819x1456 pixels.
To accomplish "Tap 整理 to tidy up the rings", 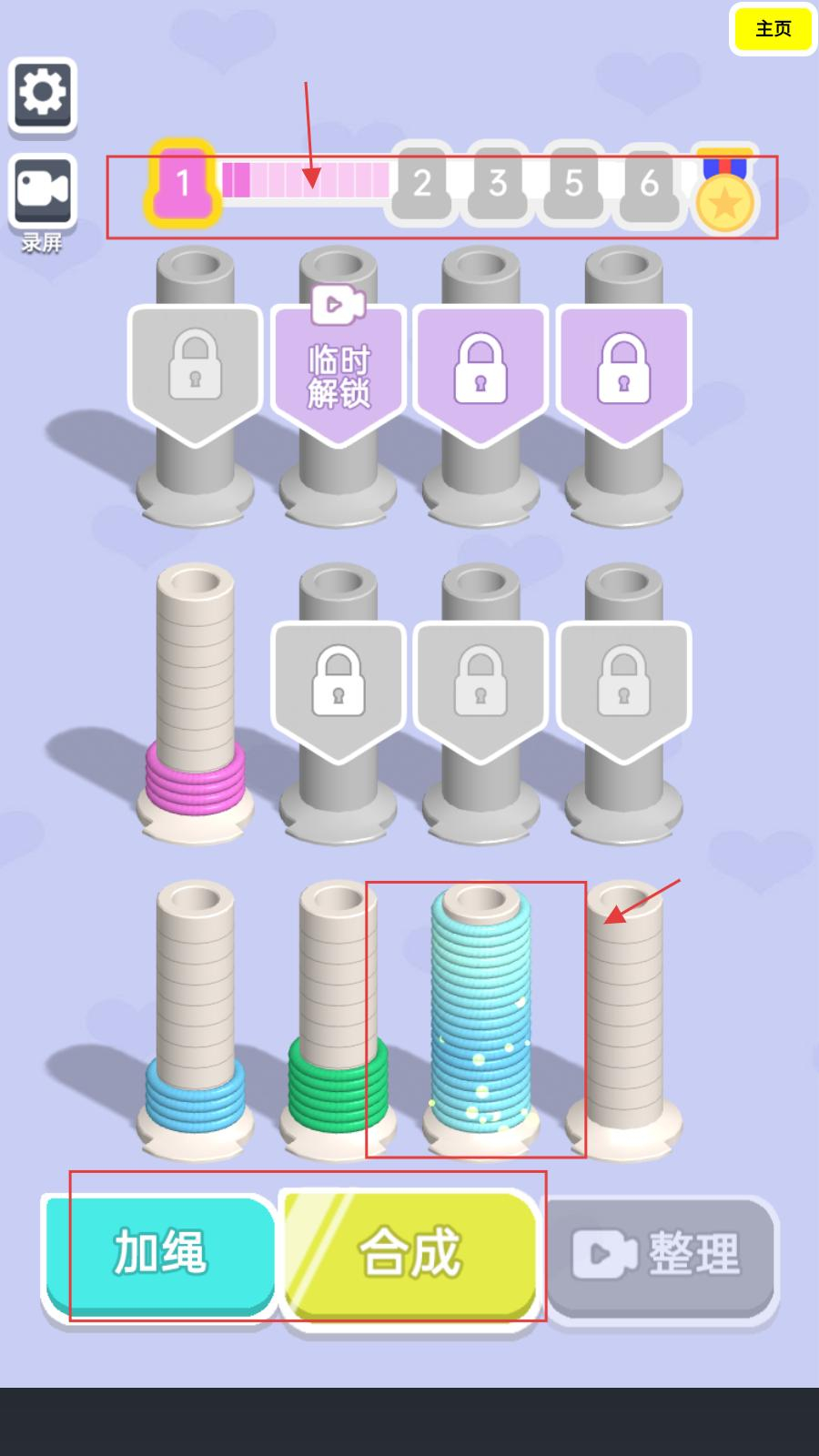I will pyautogui.click(x=662, y=1255).
